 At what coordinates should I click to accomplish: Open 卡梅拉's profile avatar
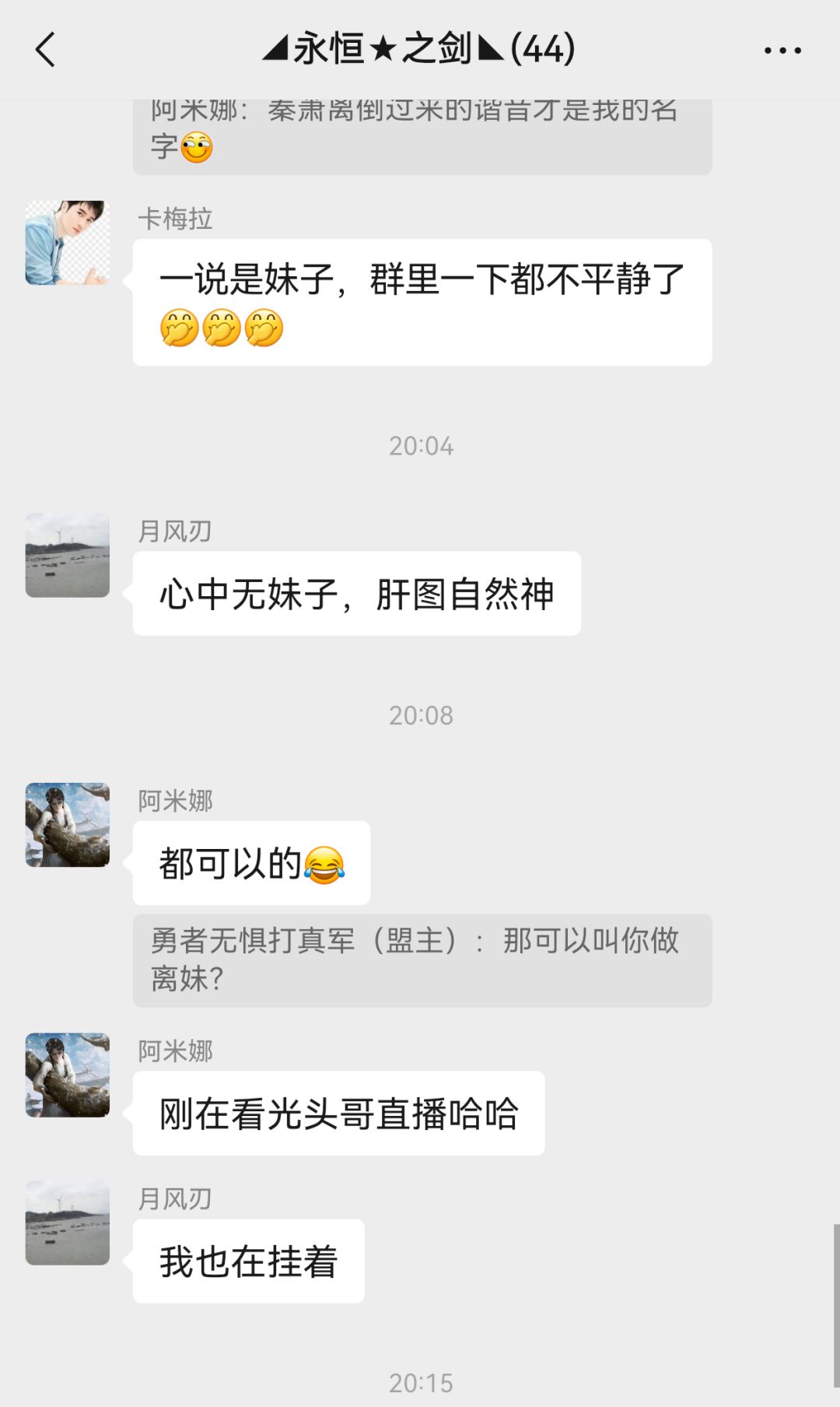click(x=68, y=243)
